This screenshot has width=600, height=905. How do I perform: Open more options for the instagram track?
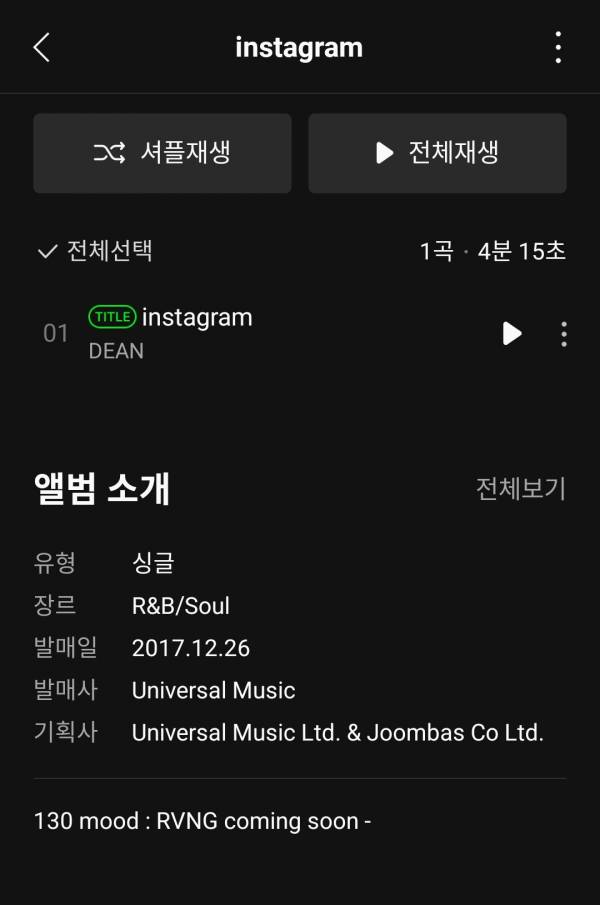click(564, 333)
